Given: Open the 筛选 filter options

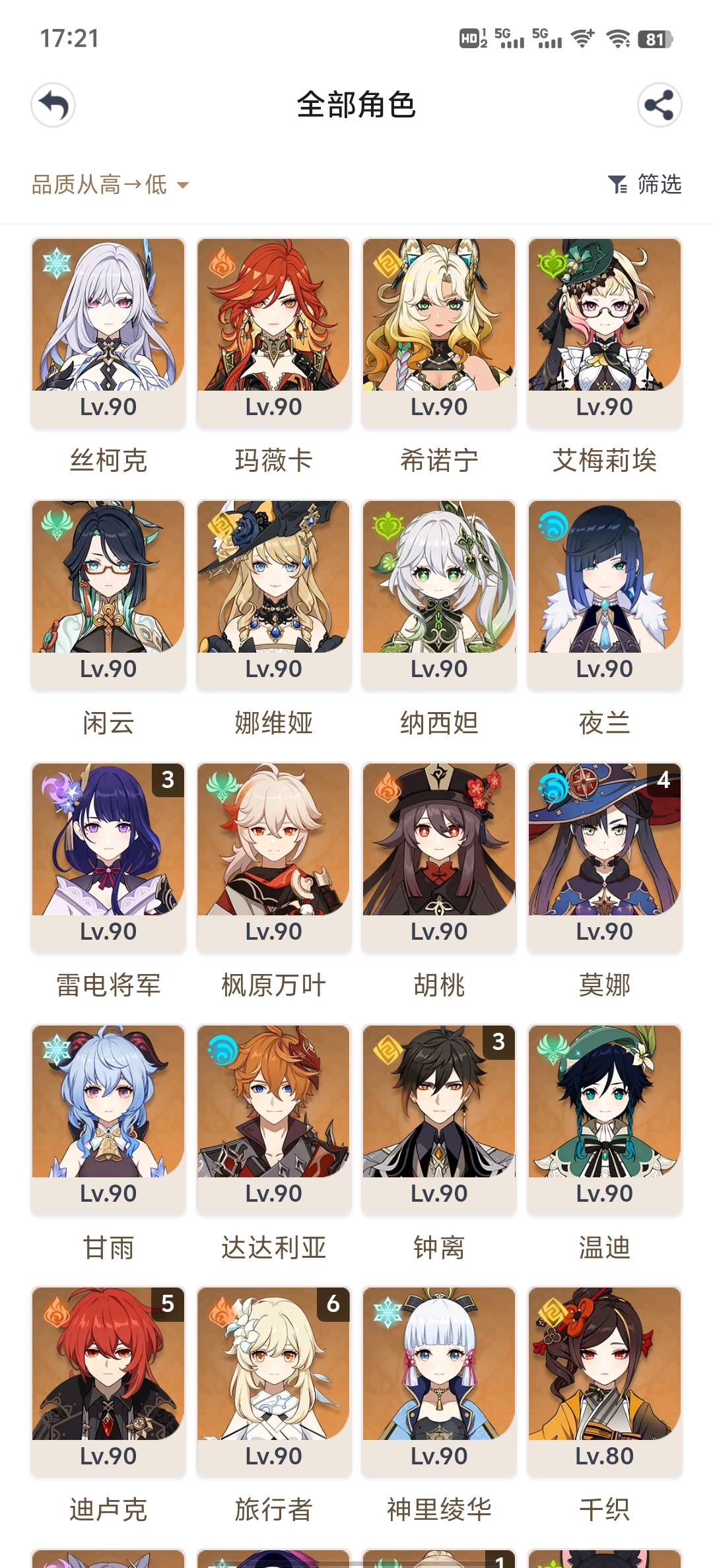Looking at the screenshot, I should (x=644, y=185).
